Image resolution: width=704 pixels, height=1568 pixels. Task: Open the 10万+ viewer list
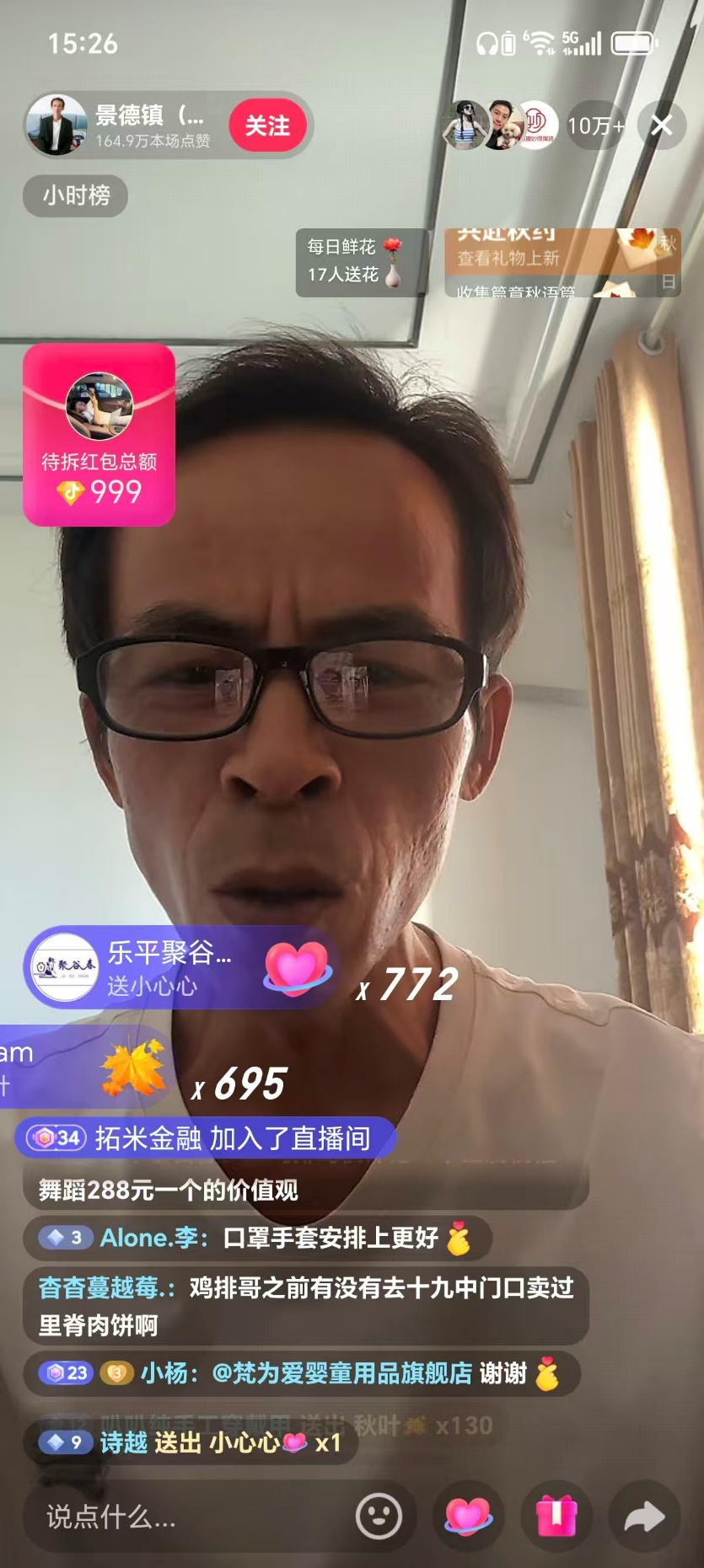596,126
